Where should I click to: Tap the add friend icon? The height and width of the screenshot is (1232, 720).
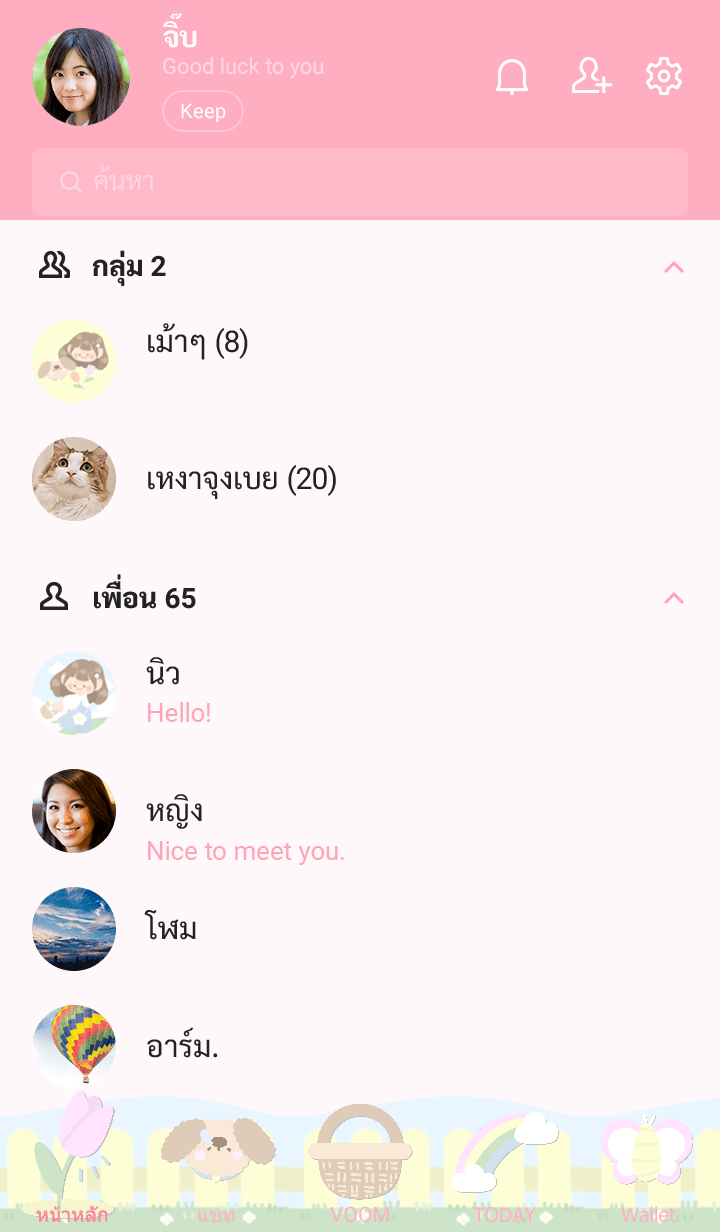point(591,77)
